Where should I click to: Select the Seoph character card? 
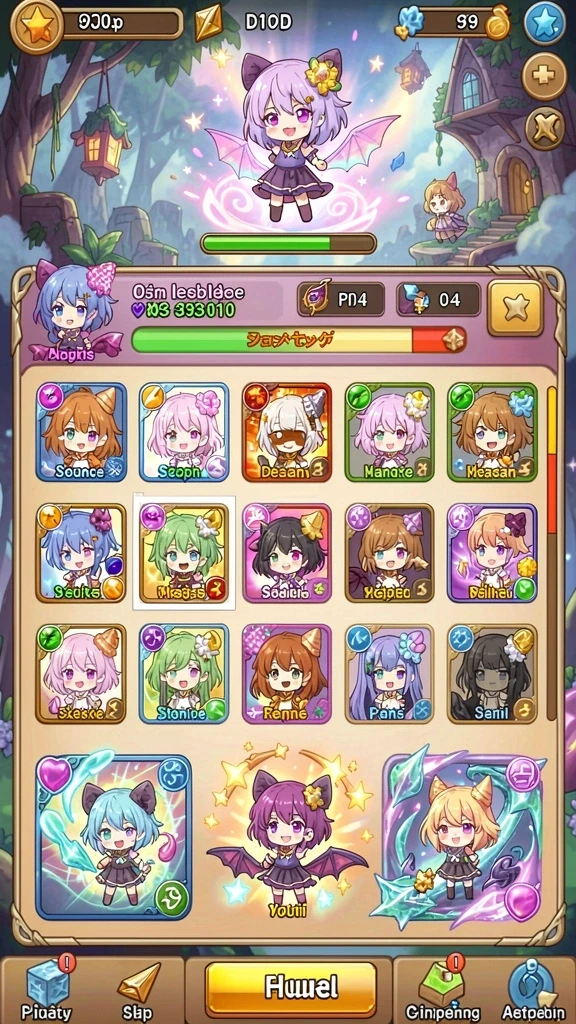(184, 432)
